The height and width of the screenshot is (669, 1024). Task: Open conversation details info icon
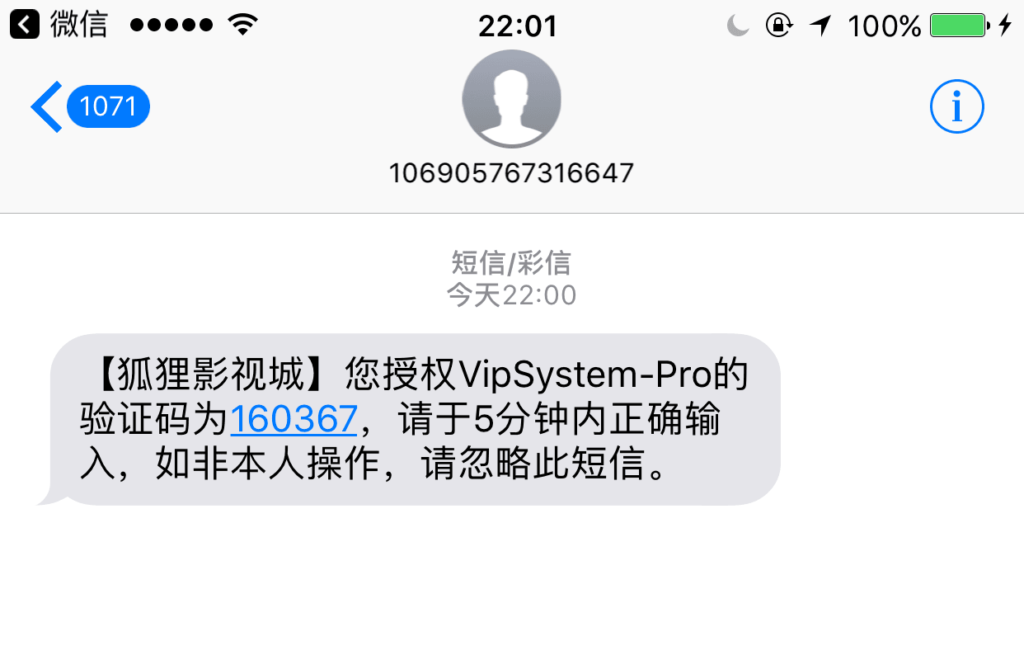pyautogui.click(x=957, y=106)
